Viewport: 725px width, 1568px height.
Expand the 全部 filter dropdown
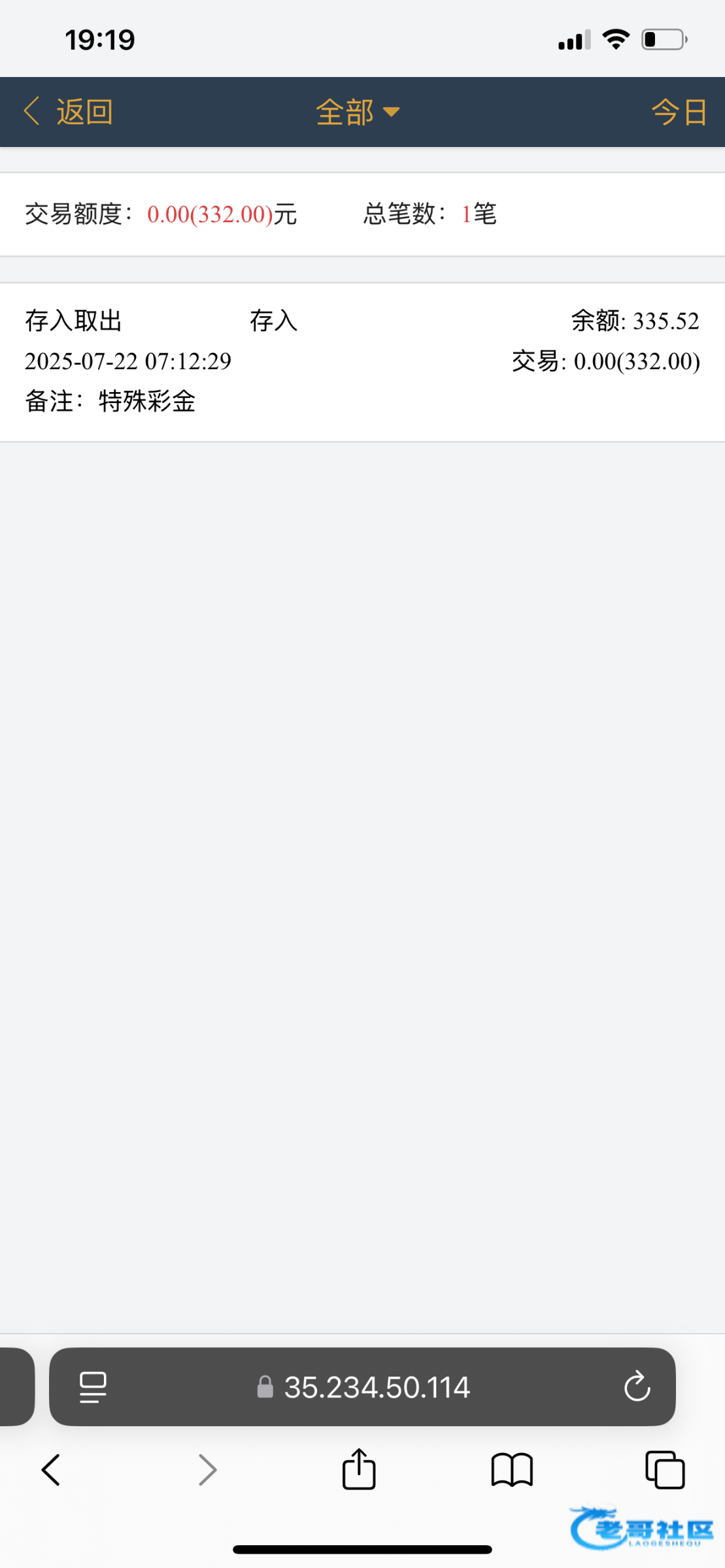coord(358,112)
